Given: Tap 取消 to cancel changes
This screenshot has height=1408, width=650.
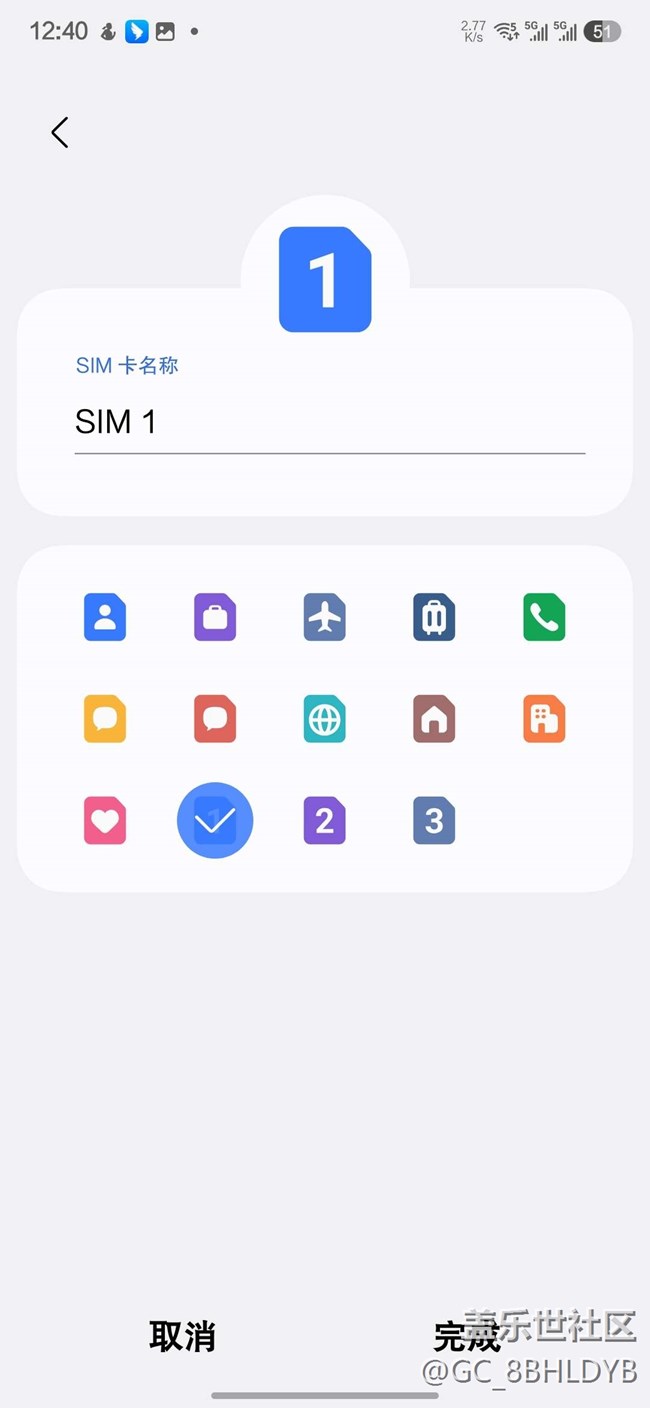Looking at the screenshot, I should click(182, 1336).
